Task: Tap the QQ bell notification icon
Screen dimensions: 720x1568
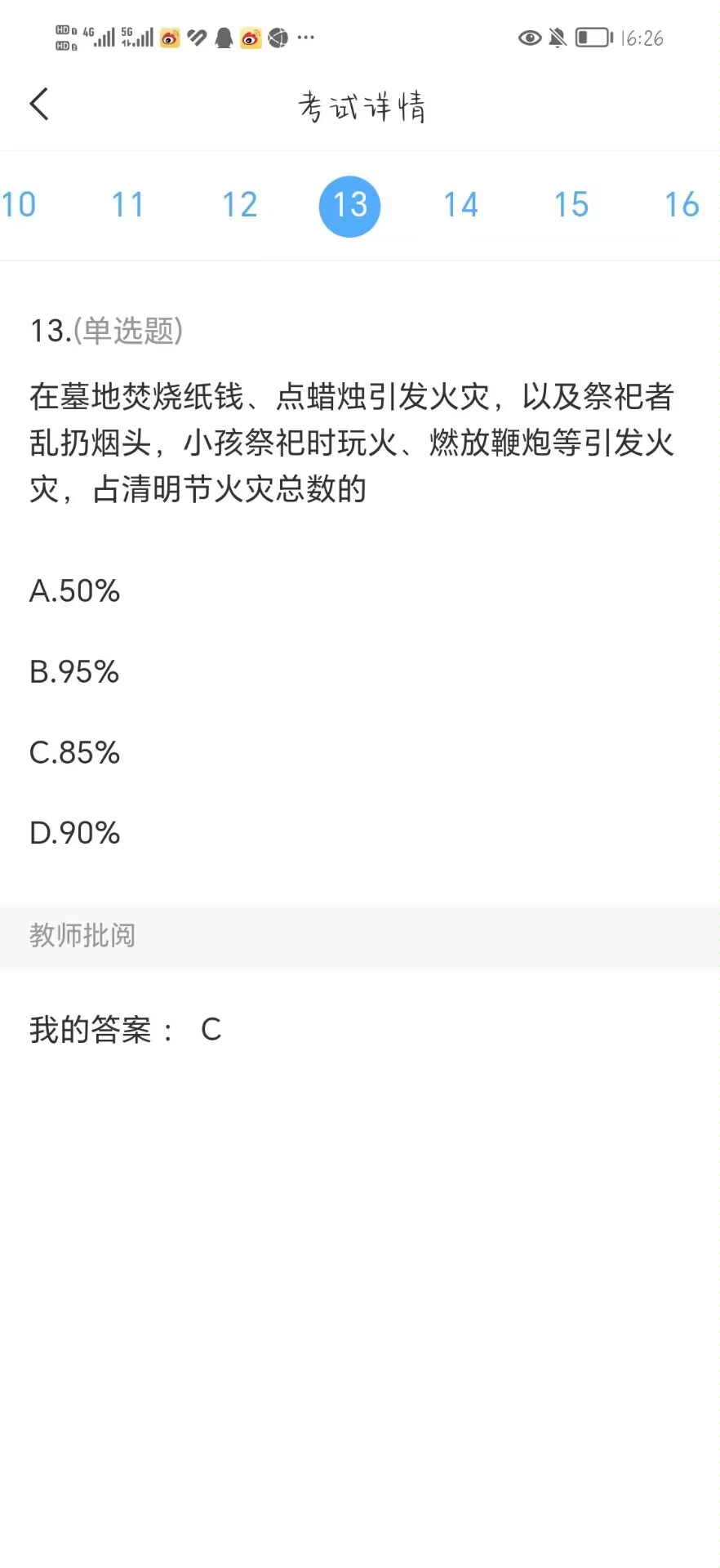Action: click(x=222, y=38)
